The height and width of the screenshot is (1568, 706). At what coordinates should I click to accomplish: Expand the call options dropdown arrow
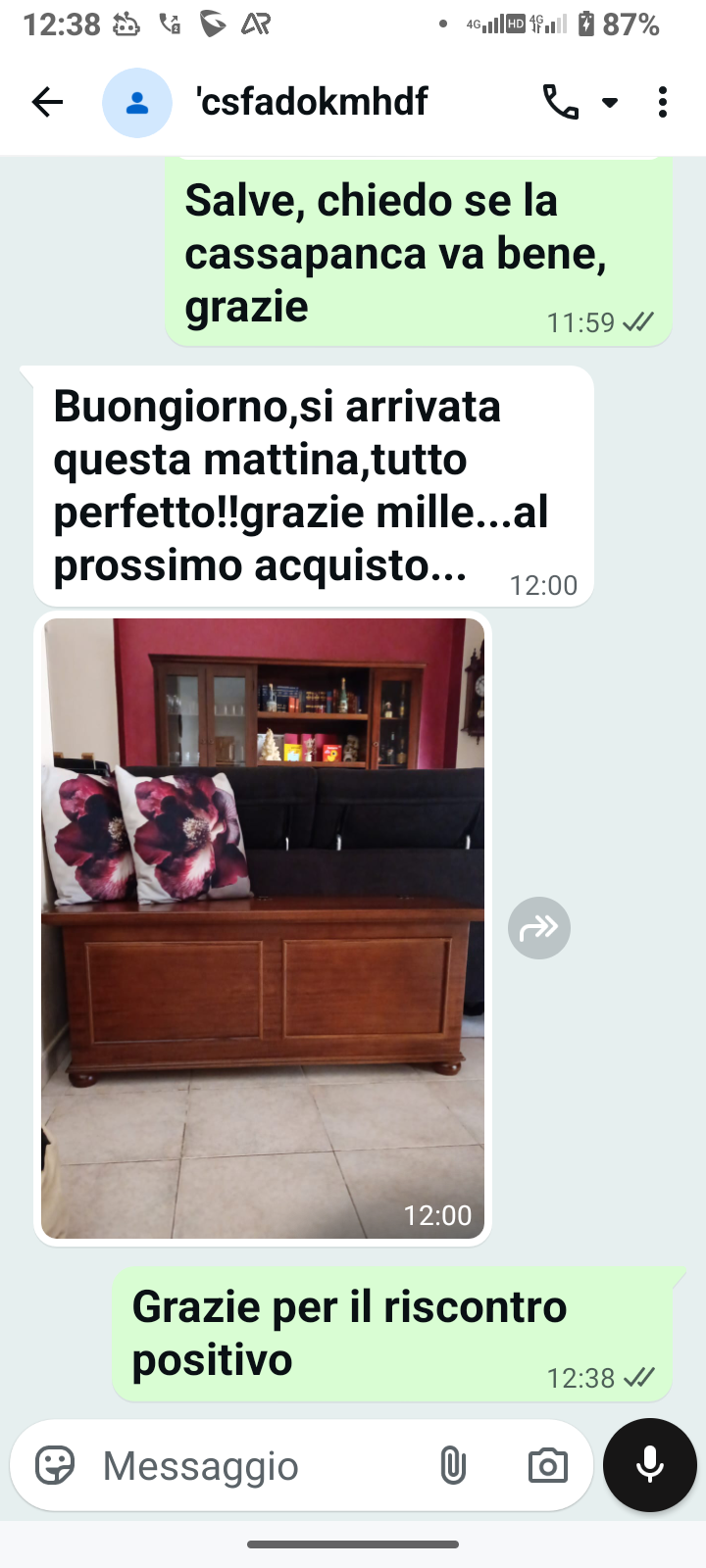(x=610, y=102)
